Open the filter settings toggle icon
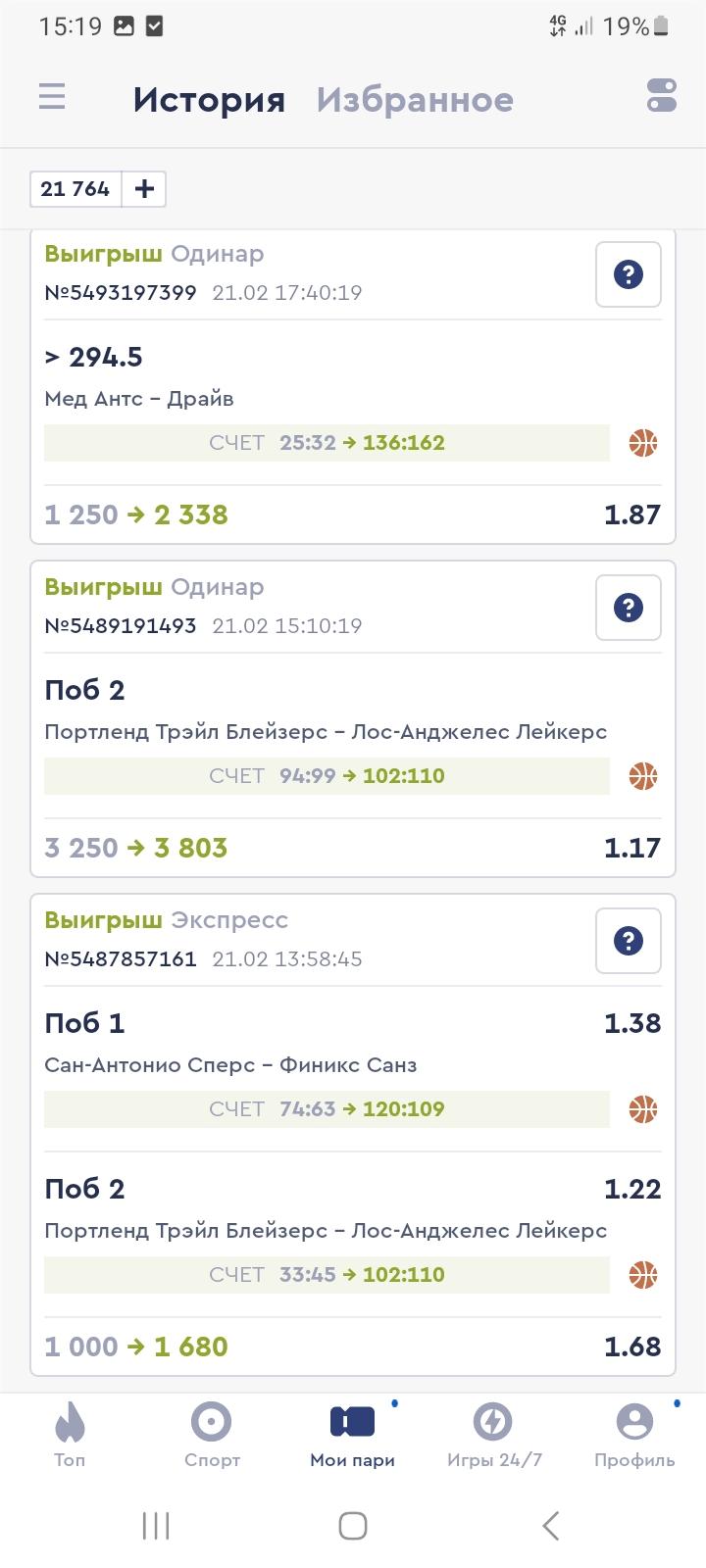 click(x=662, y=96)
